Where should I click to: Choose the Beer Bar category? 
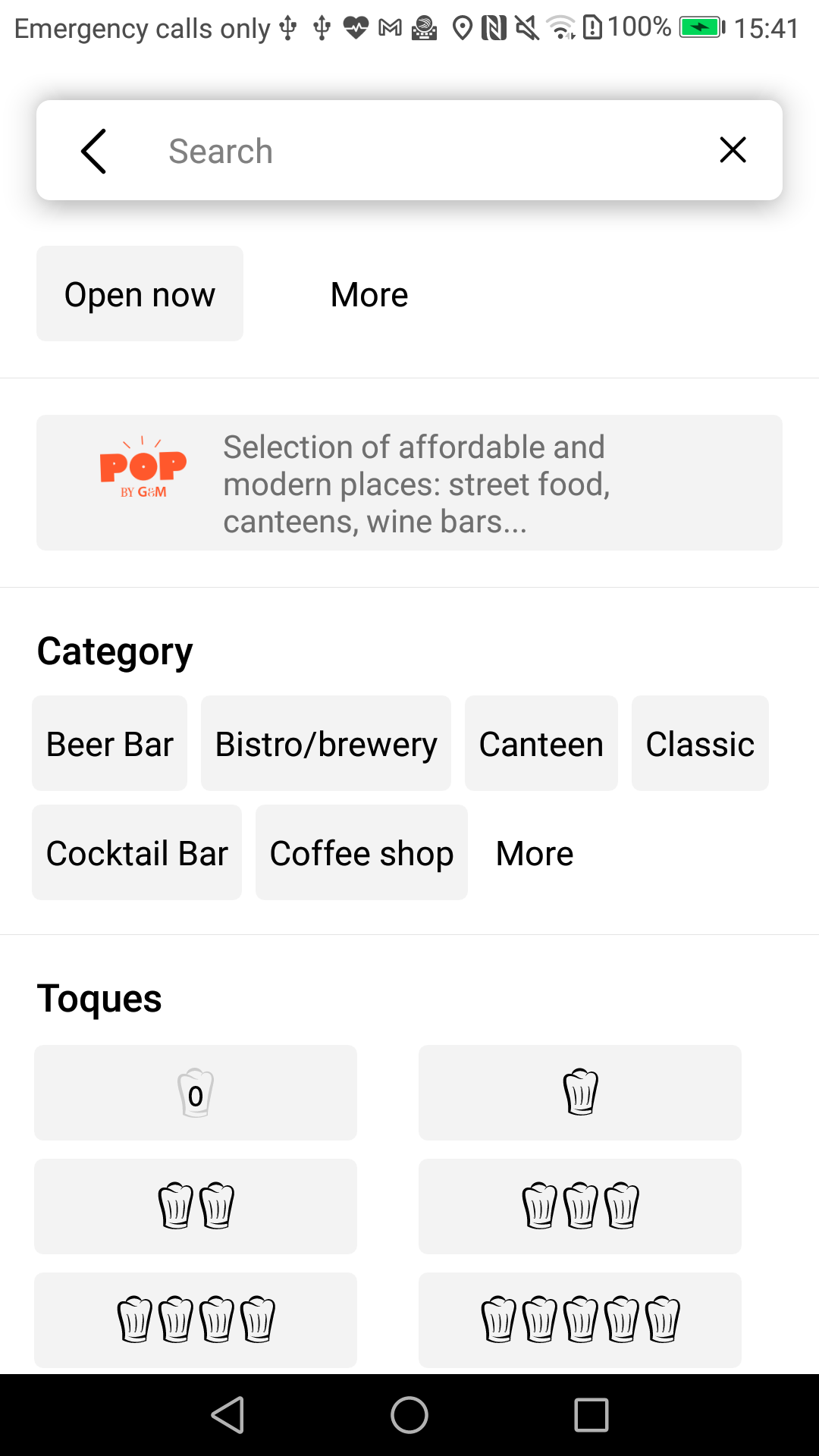(x=109, y=743)
